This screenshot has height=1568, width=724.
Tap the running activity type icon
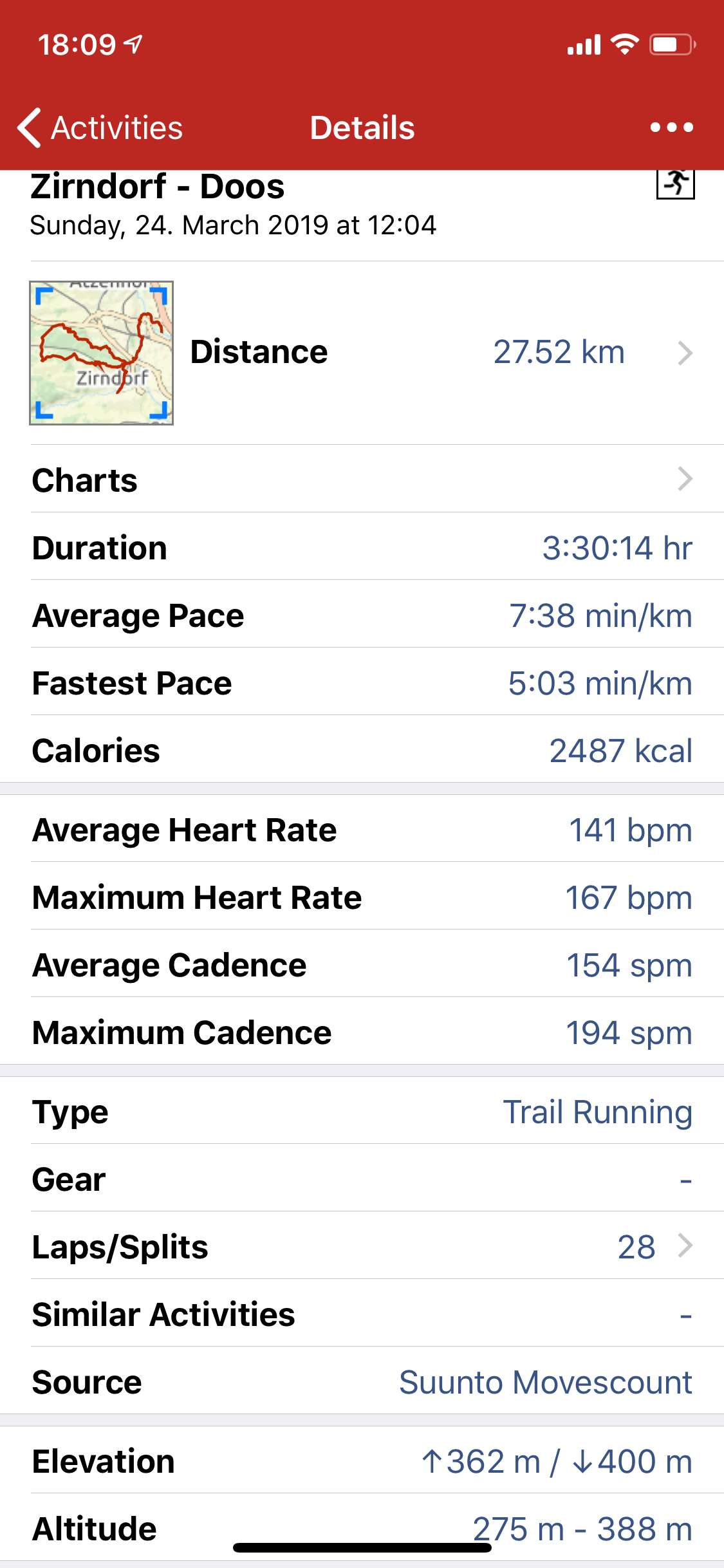click(x=675, y=184)
